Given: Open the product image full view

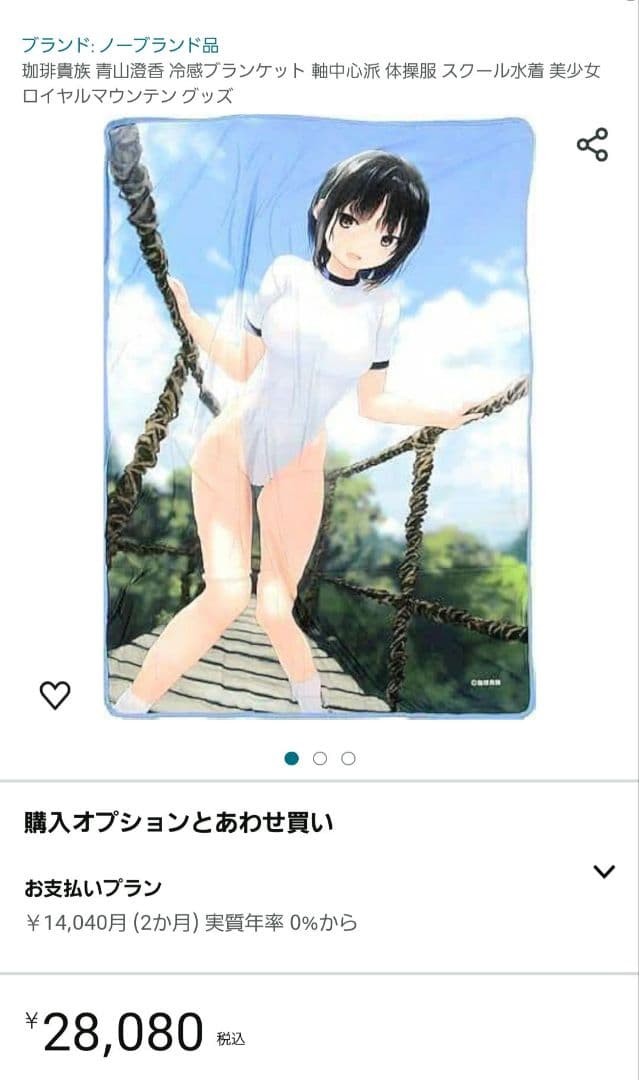Looking at the screenshot, I should [x=318, y=415].
